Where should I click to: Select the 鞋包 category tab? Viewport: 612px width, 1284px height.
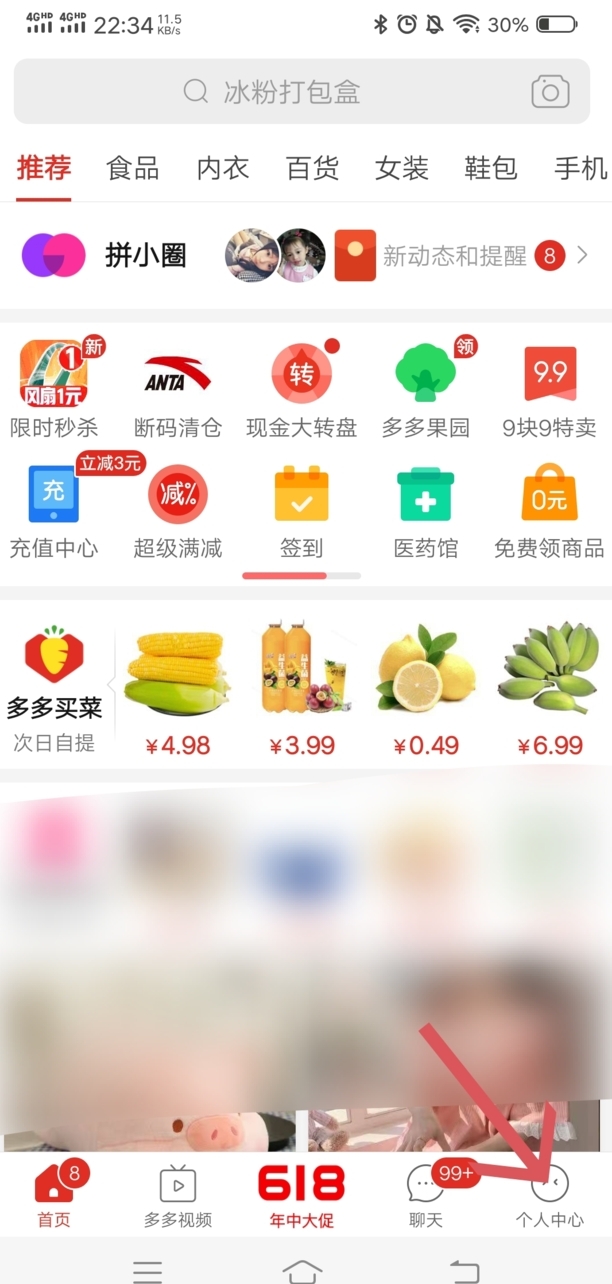point(490,168)
